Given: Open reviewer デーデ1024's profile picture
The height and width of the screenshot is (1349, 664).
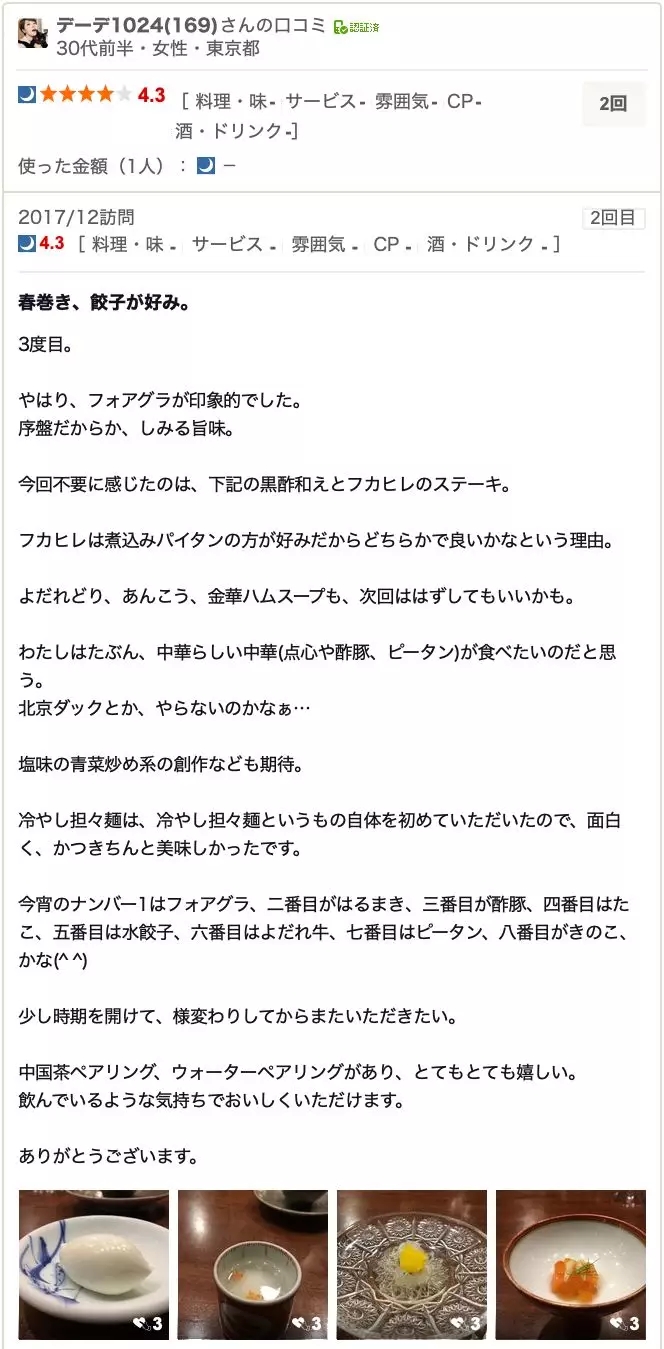Looking at the screenshot, I should (x=33, y=33).
